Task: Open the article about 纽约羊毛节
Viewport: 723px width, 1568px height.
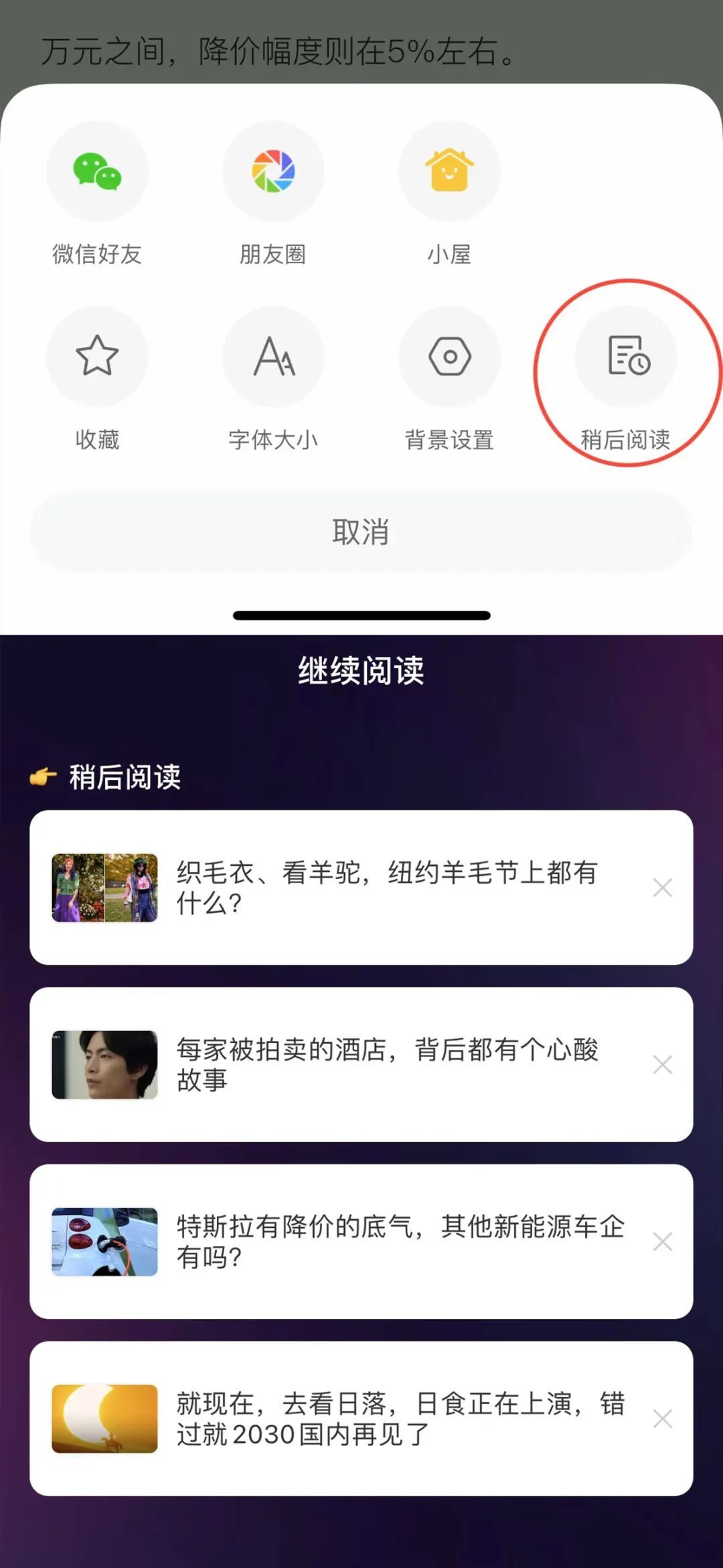Action: click(x=386, y=887)
